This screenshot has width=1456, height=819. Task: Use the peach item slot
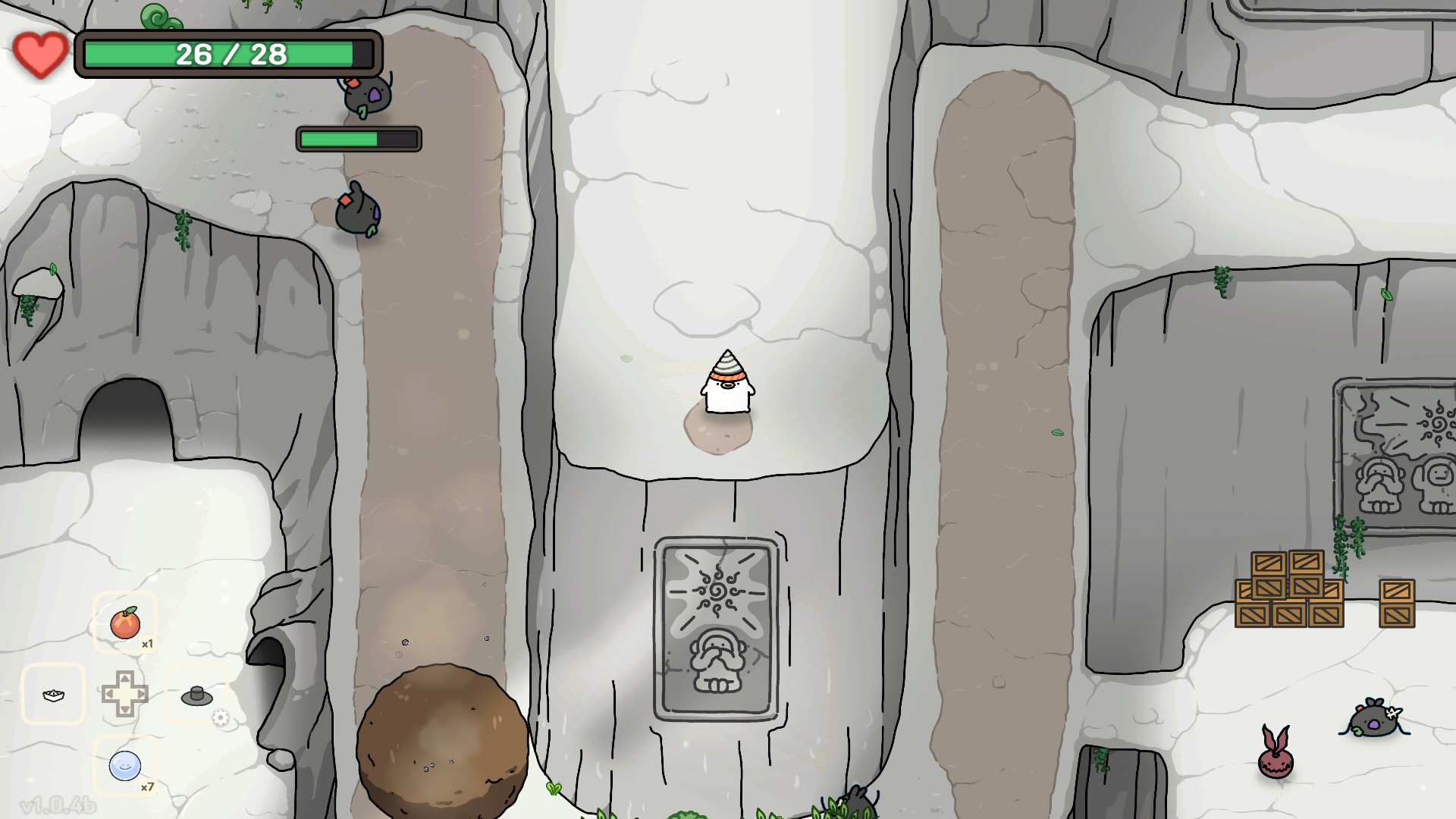tap(125, 623)
